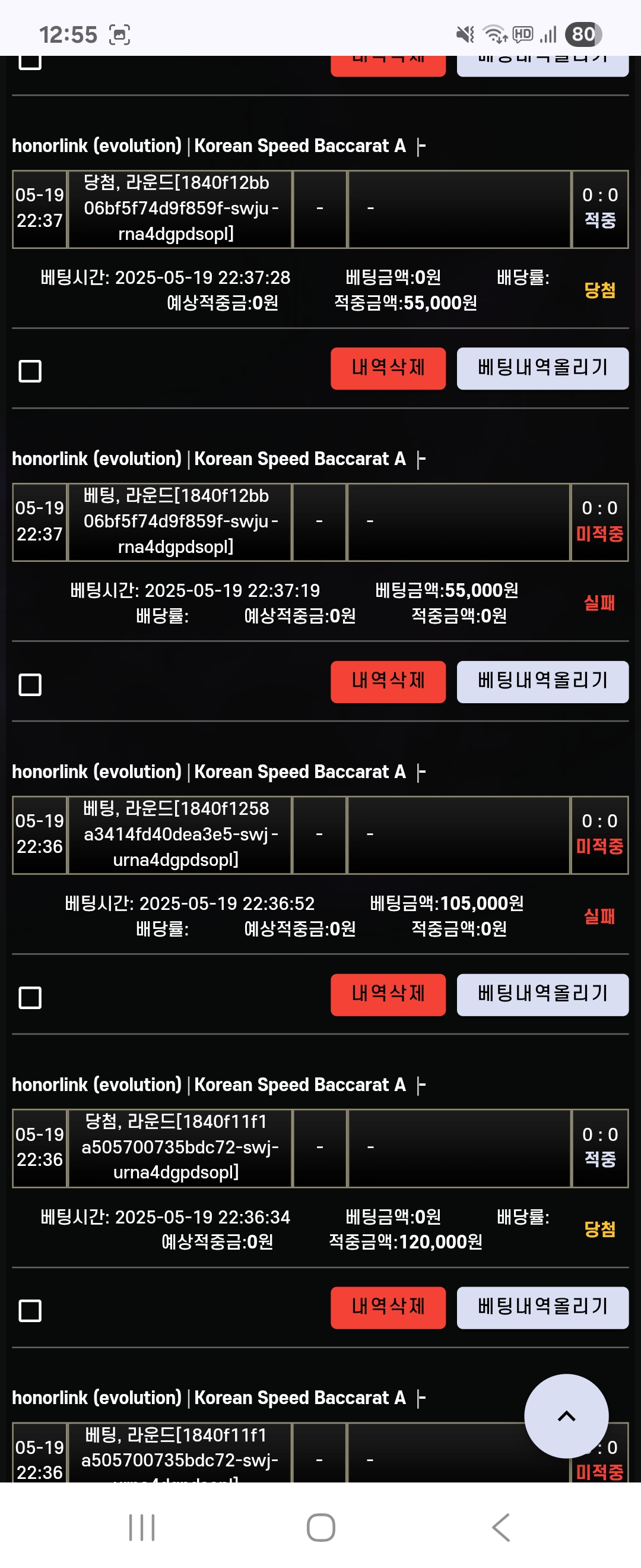Upload the 55,000원 bet history from 22:37:19

tap(542, 681)
